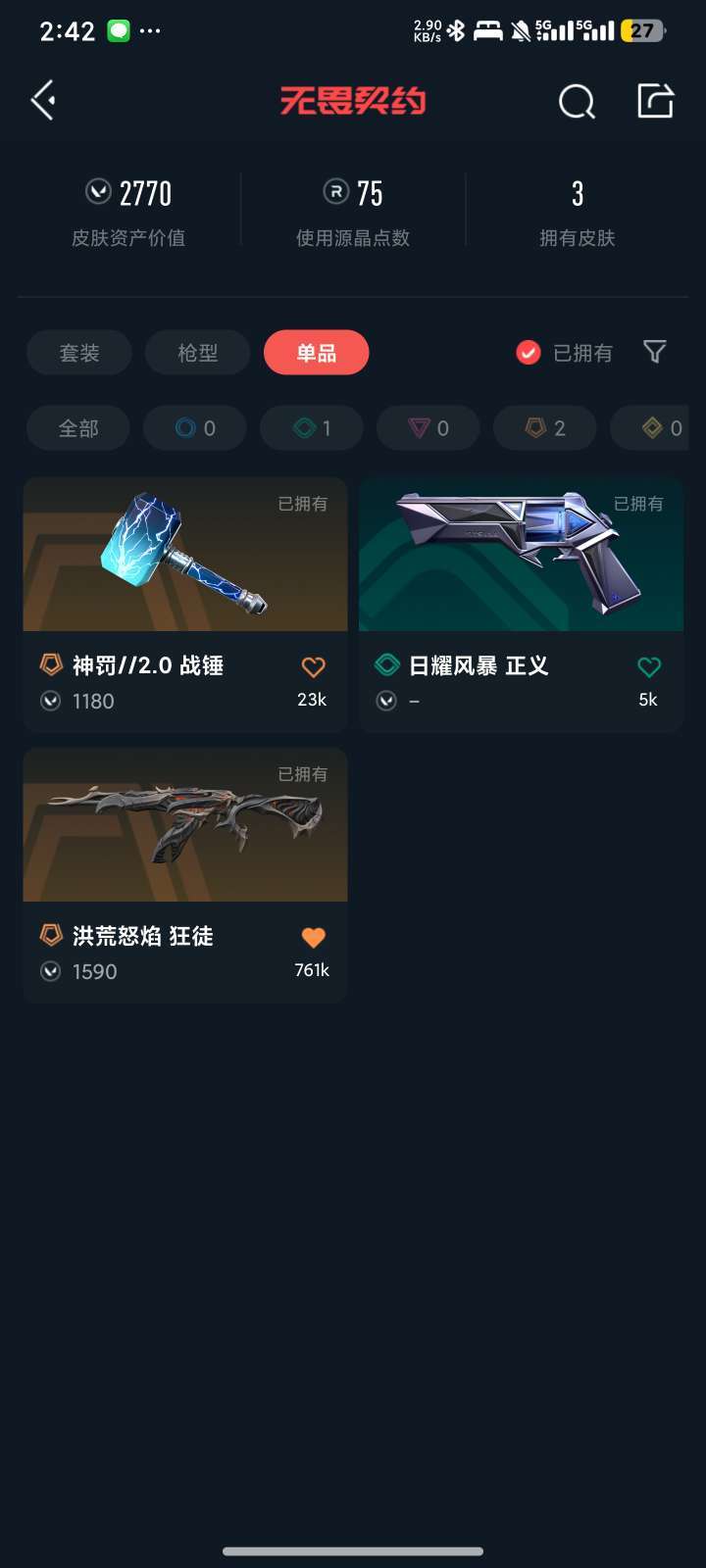This screenshot has height=1568, width=706.
Task: Like the 日耀风暴 正义 skin
Action: point(649,667)
